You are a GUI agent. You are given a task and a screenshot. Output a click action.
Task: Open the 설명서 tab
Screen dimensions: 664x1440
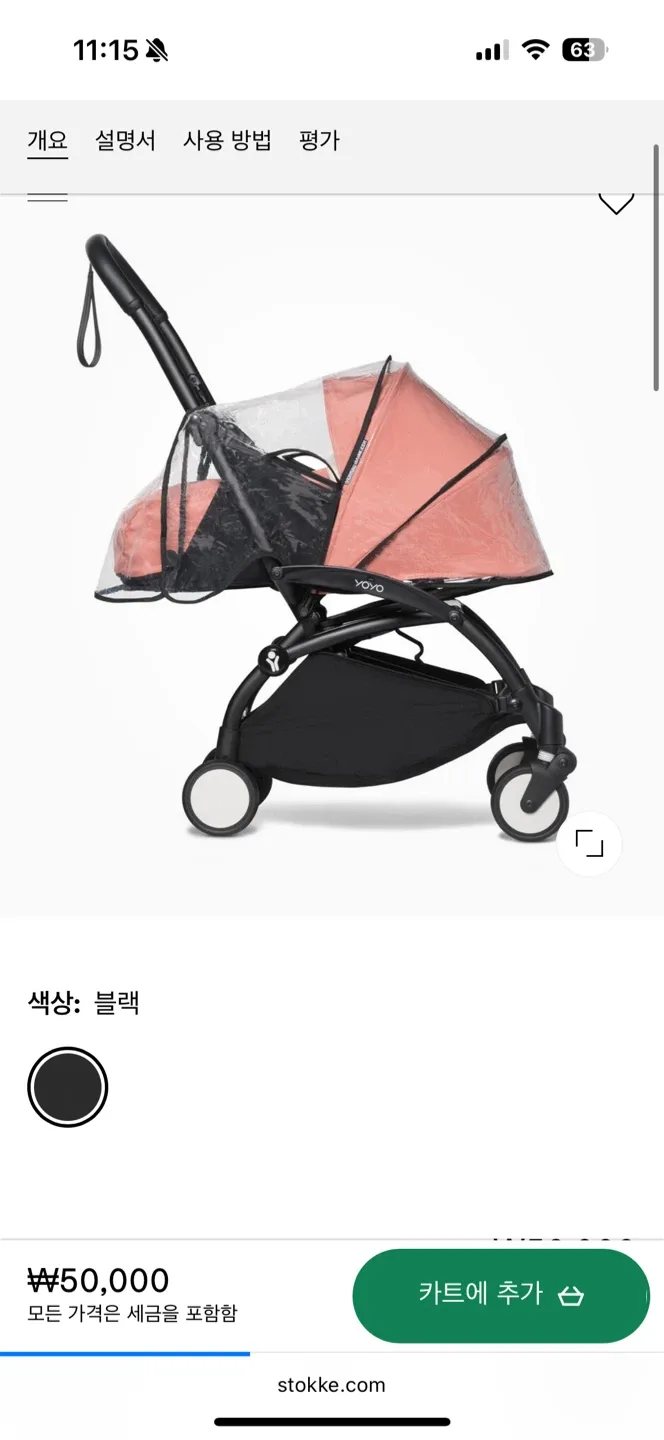coord(125,141)
